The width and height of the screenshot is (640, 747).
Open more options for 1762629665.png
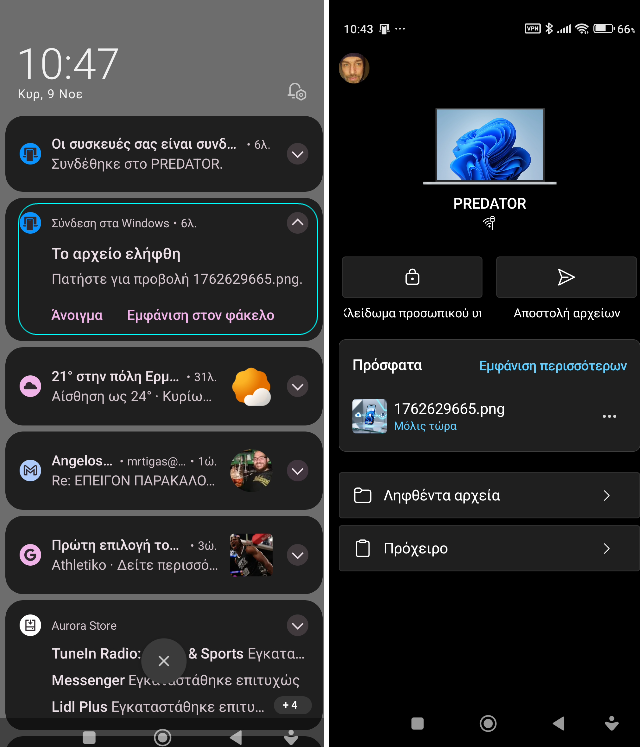[x=609, y=416]
